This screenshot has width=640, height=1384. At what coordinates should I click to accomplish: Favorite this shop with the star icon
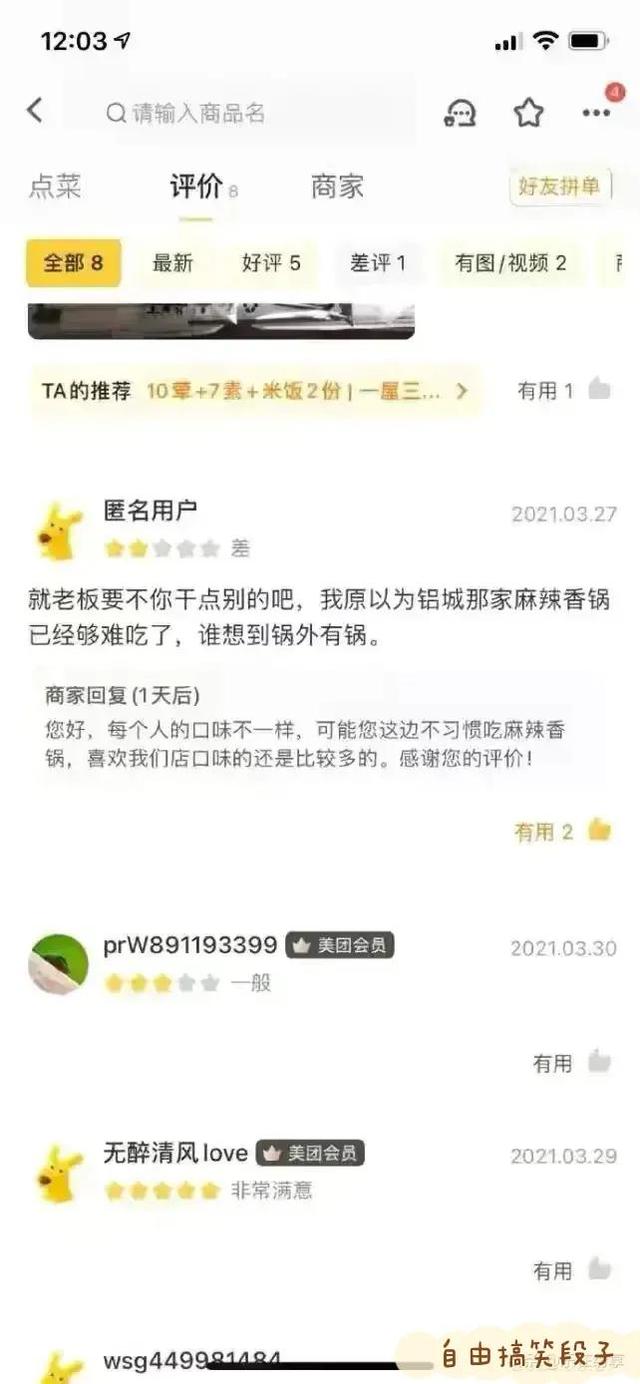coord(529,113)
